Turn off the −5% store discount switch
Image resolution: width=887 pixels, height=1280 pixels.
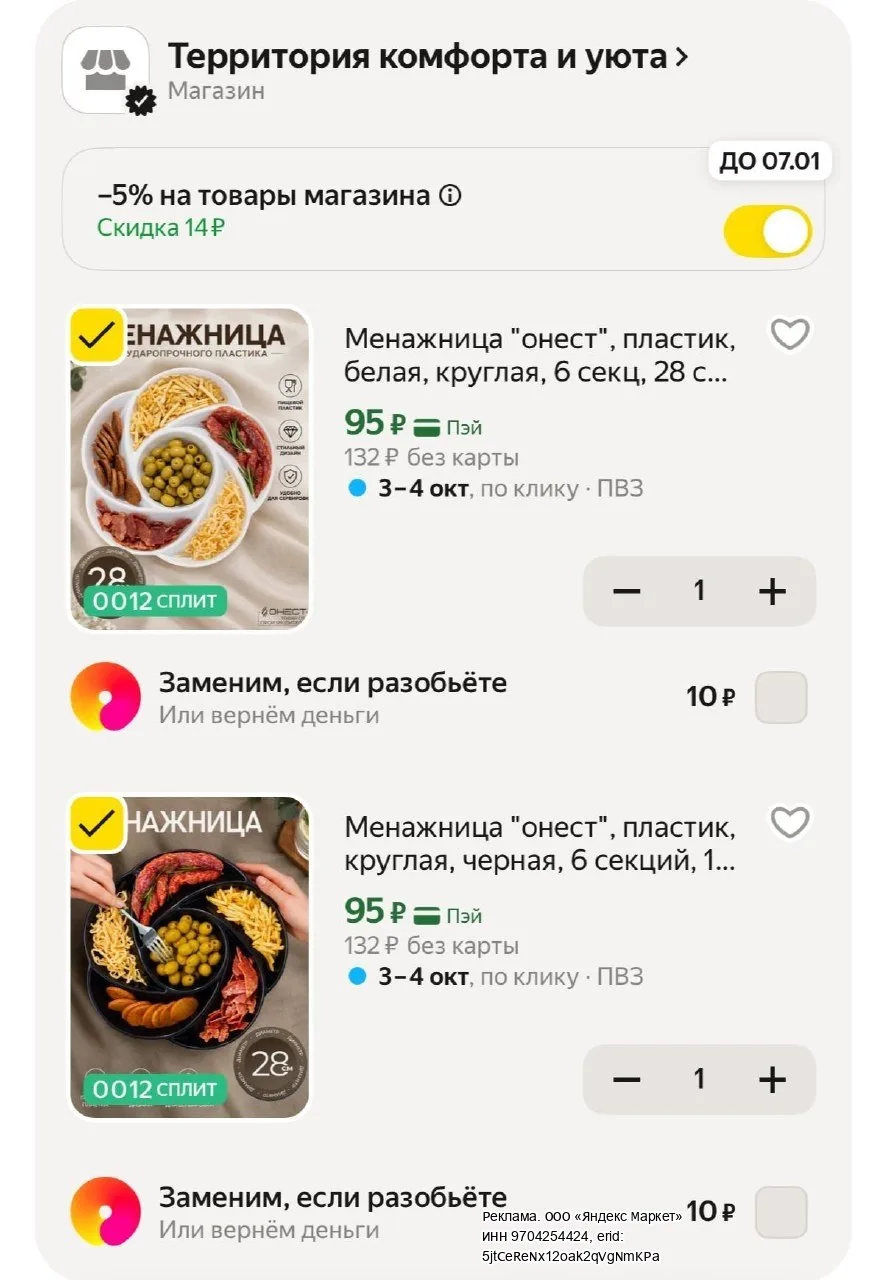tap(768, 232)
